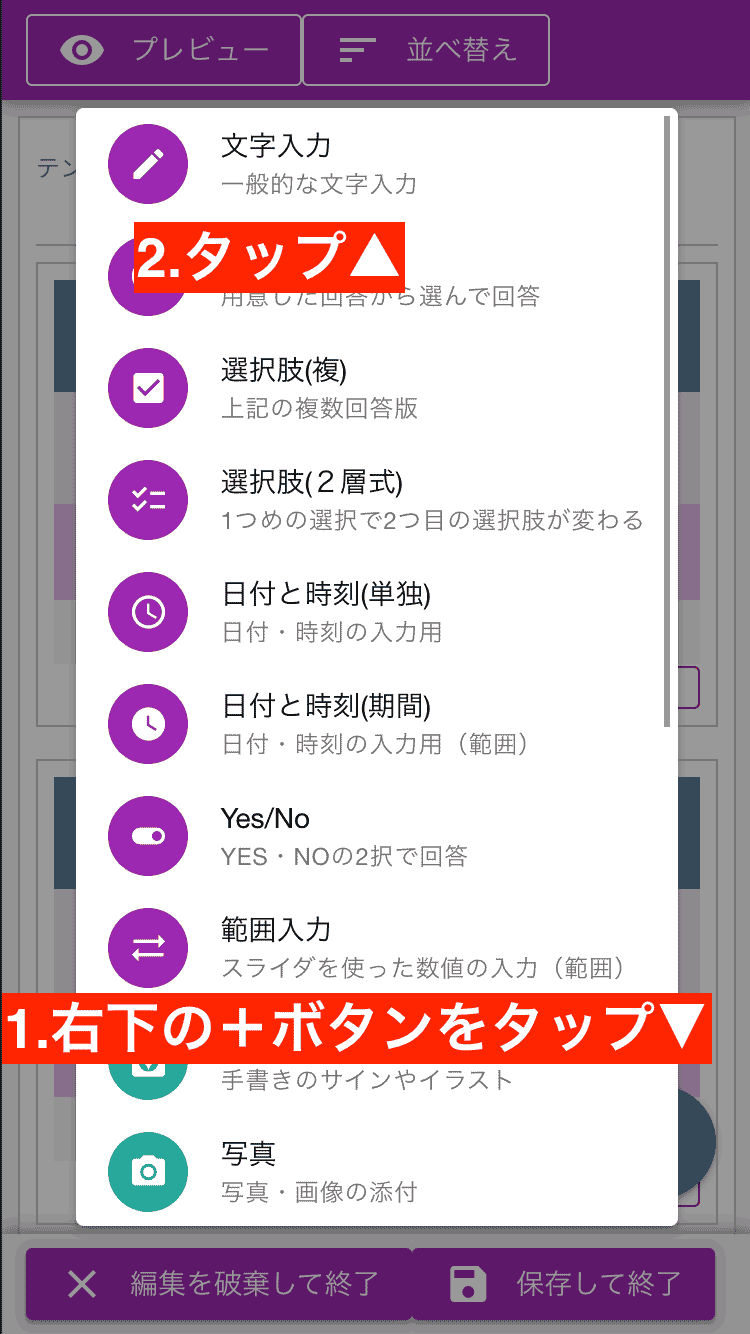Click the checklist icon for 選択肢(2層式)
The width and height of the screenshot is (750, 1334).
tap(148, 500)
